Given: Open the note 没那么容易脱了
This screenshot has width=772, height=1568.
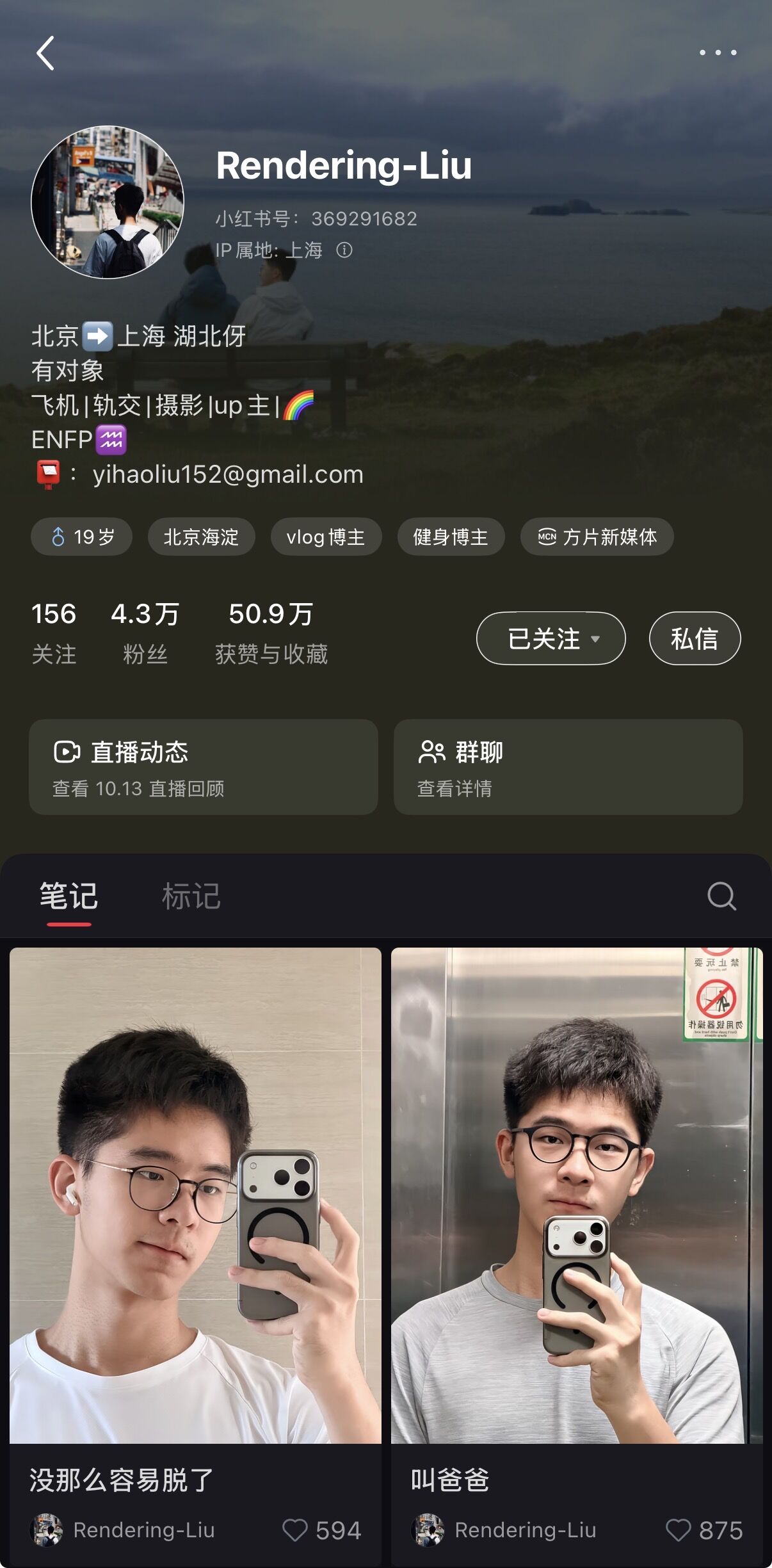Looking at the screenshot, I should [195, 1197].
